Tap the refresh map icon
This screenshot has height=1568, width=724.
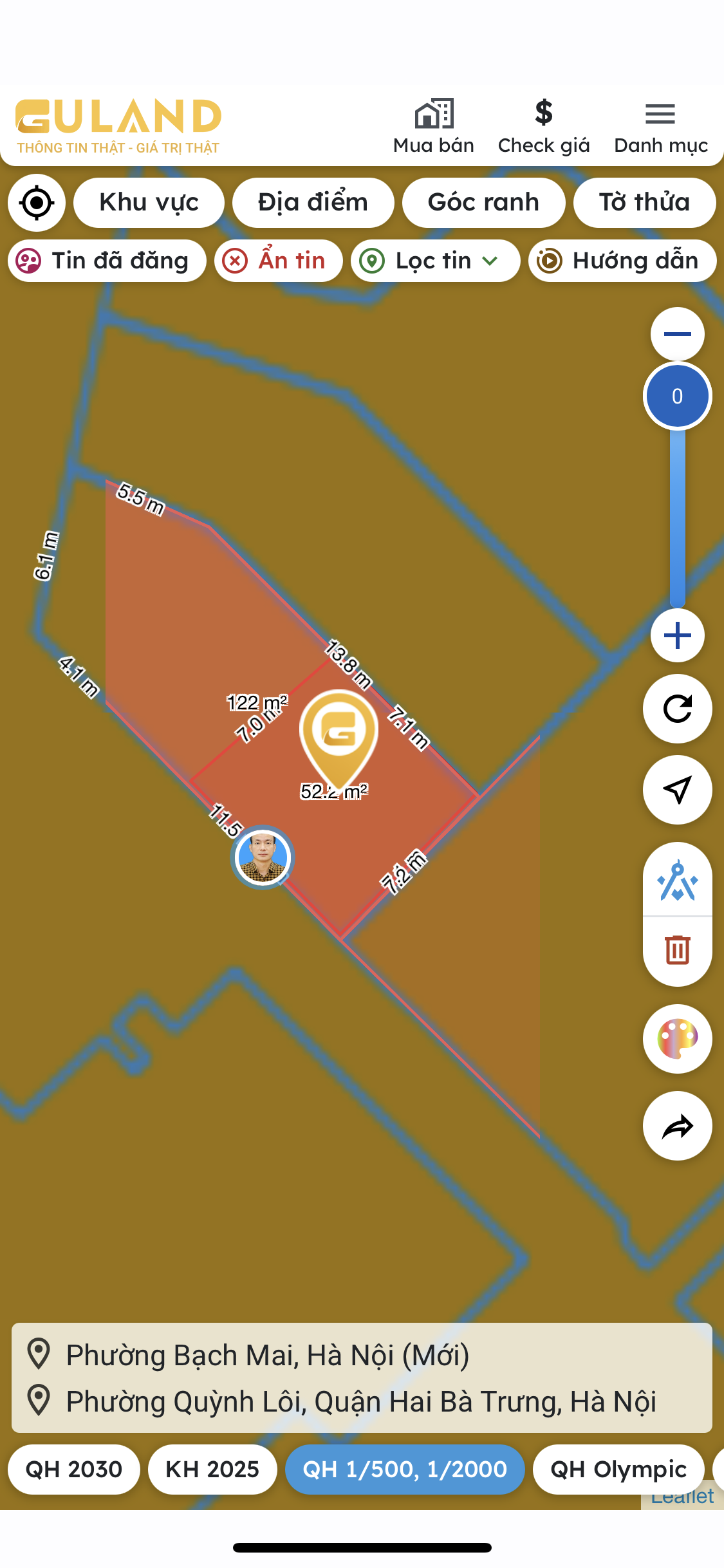[x=677, y=709]
